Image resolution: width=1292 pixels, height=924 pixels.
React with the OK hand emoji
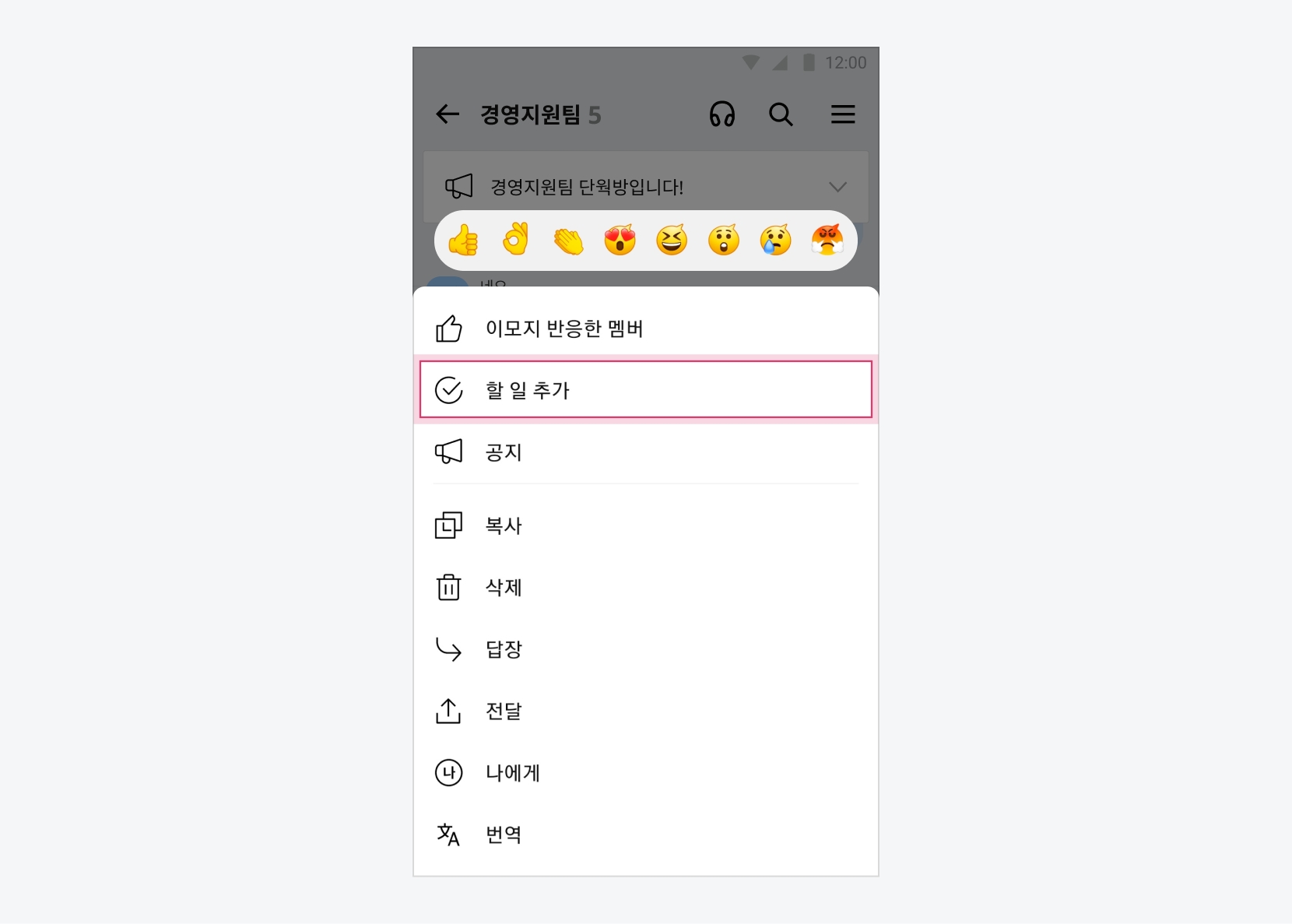point(515,240)
